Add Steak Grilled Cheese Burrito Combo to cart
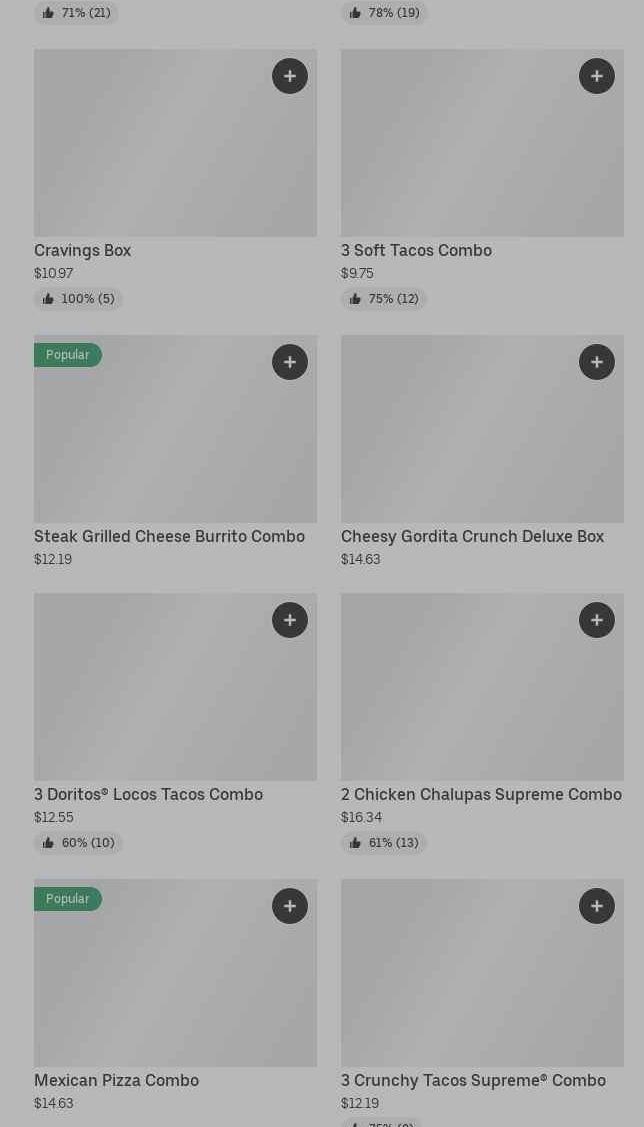This screenshot has height=1127, width=644. pos(290,362)
